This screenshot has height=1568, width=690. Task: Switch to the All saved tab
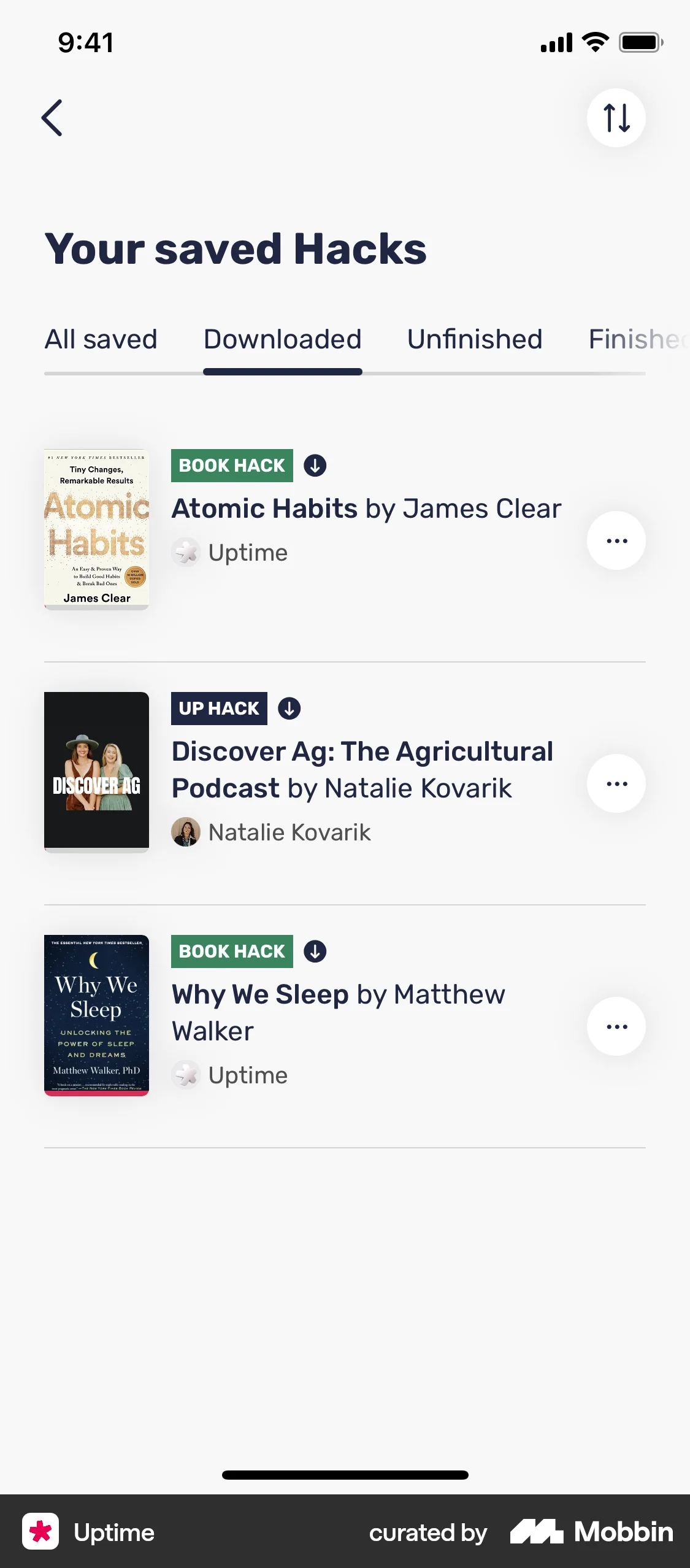101,339
